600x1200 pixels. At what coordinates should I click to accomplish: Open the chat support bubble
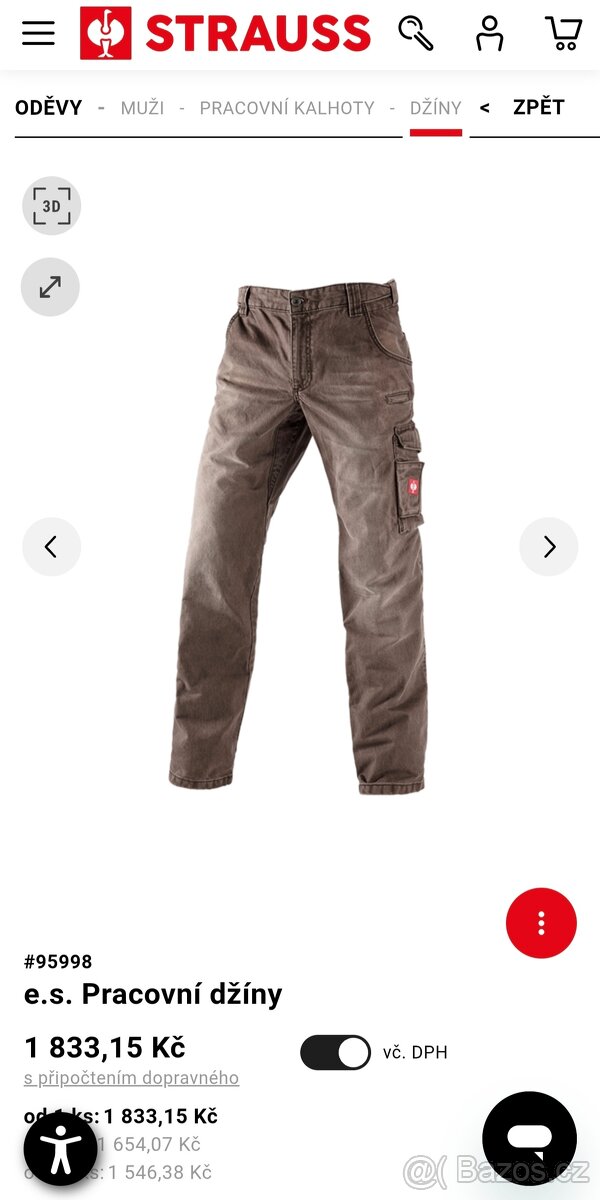point(529,1139)
